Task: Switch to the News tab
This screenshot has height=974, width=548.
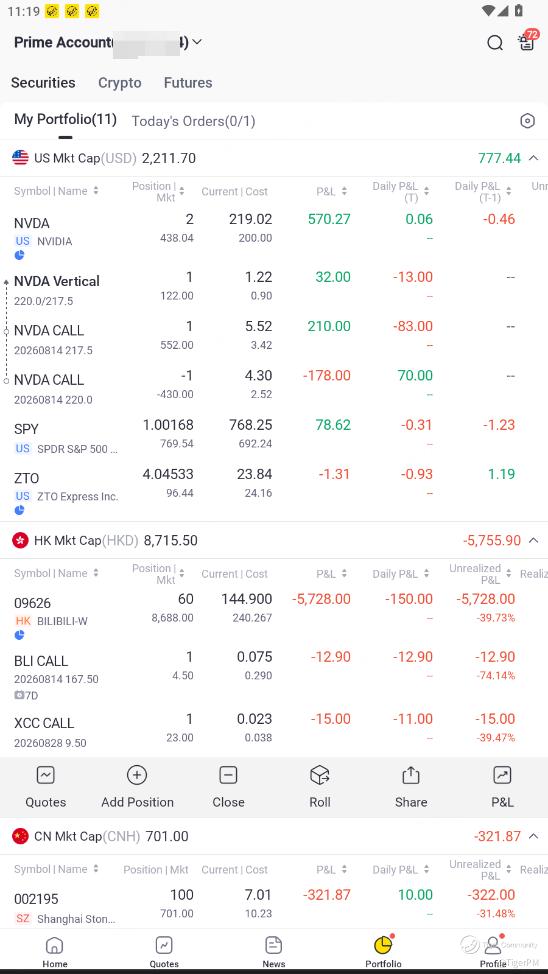Action: coord(273,952)
